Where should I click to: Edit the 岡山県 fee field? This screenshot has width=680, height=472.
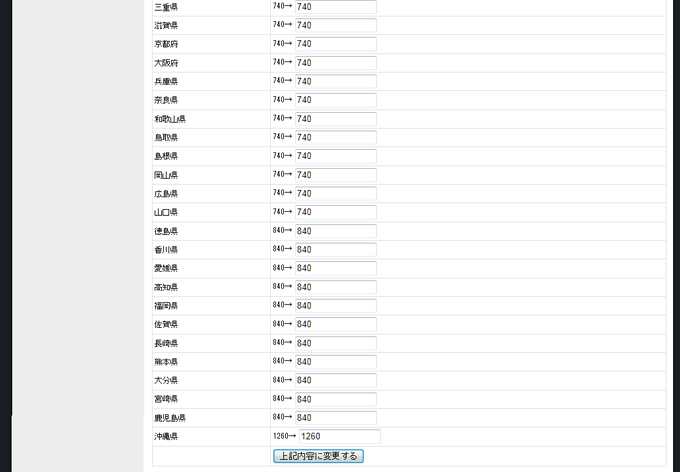click(x=335, y=175)
